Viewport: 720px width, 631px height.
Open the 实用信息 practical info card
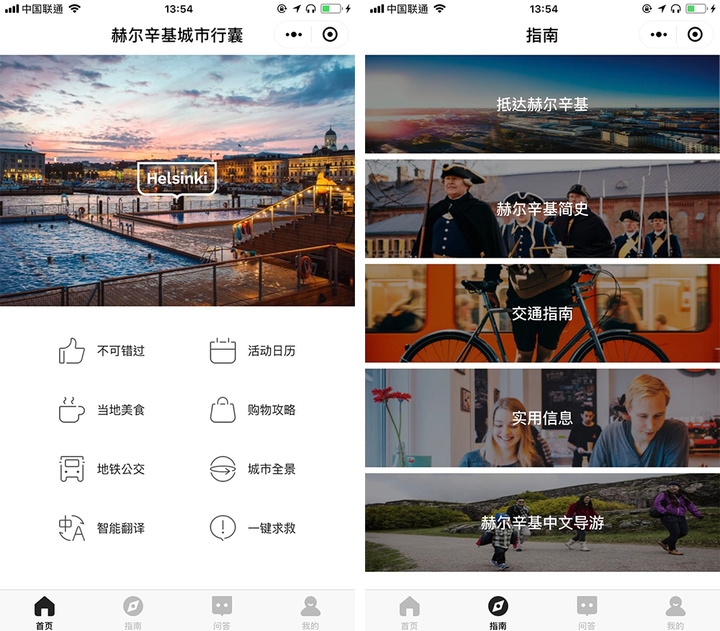542,418
